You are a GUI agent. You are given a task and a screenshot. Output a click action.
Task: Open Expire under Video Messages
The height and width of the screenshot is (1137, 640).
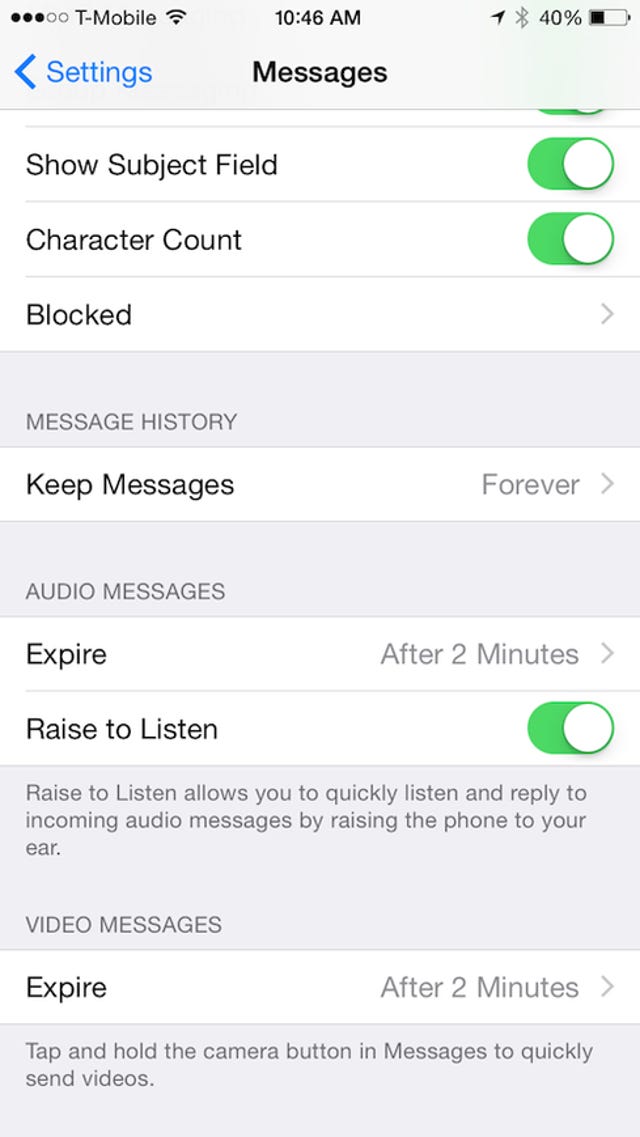(x=320, y=988)
